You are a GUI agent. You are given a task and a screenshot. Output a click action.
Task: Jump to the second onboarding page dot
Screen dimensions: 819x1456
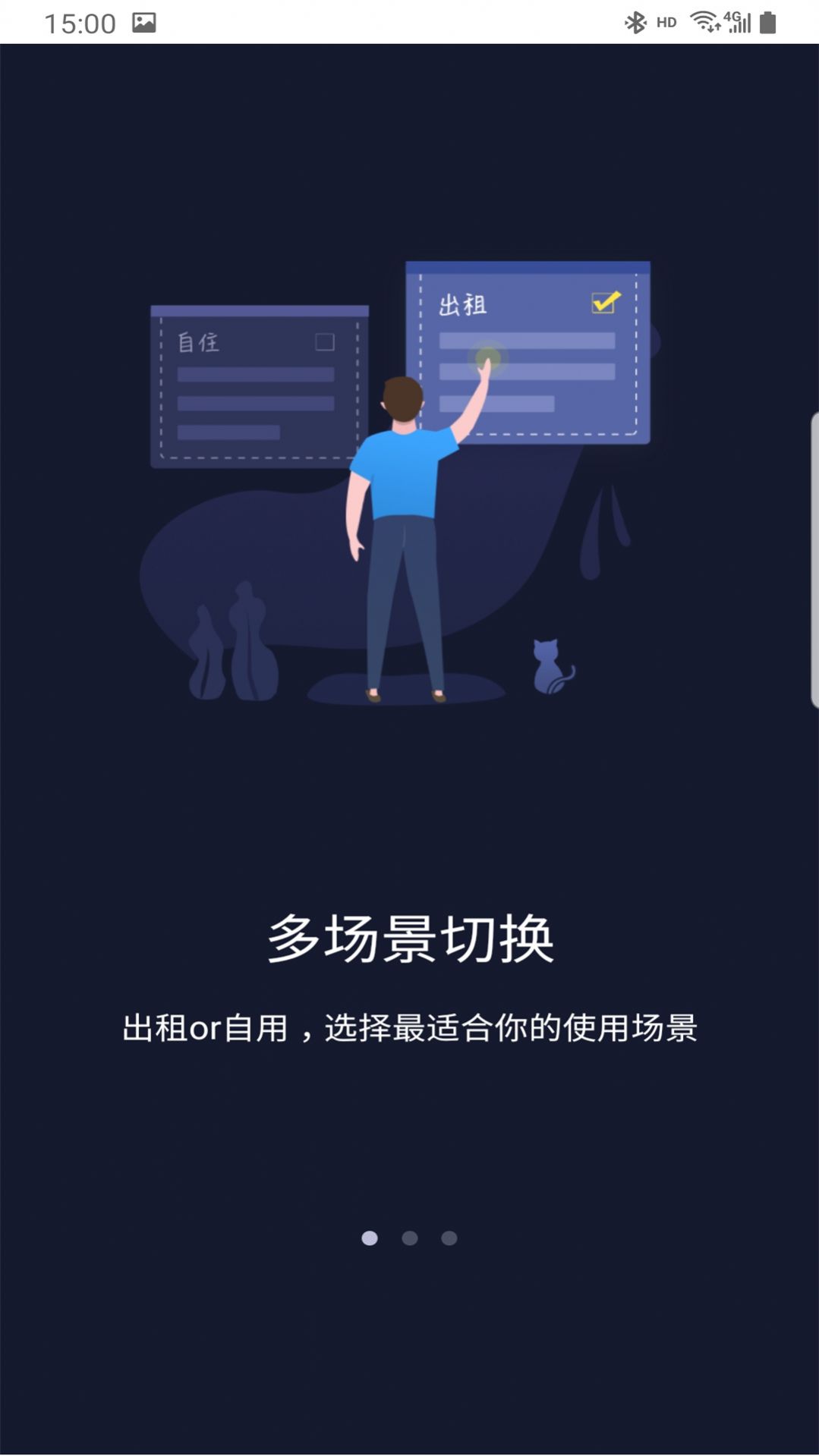click(410, 1238)
